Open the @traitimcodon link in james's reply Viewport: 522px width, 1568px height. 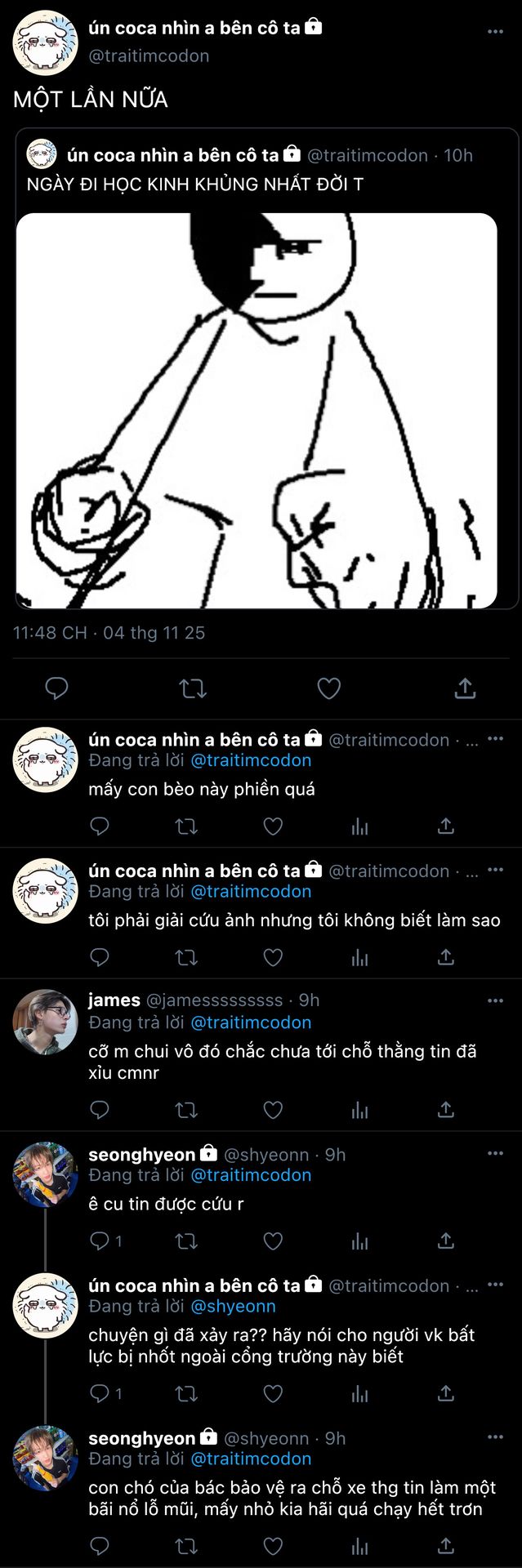pyautogui.click(x=251, y=1022)
